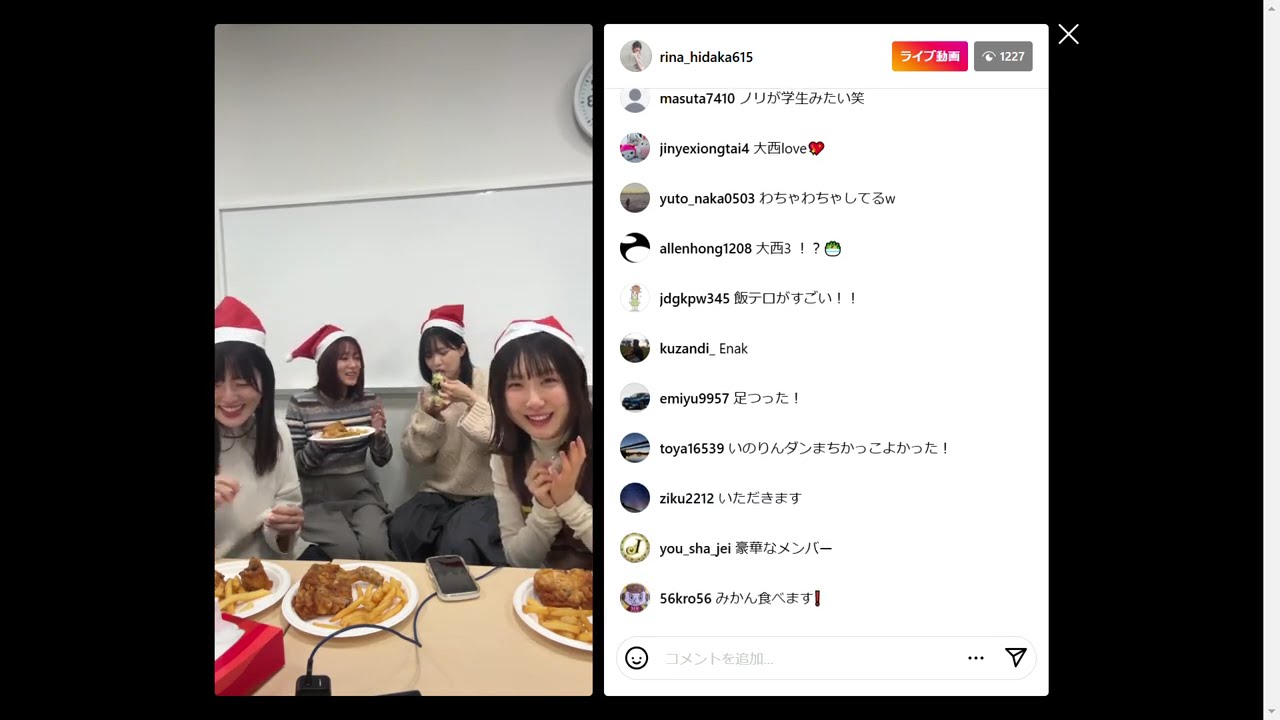View toya16539's profile
The image size is (1280, 720).
click(x=691, y=448)
